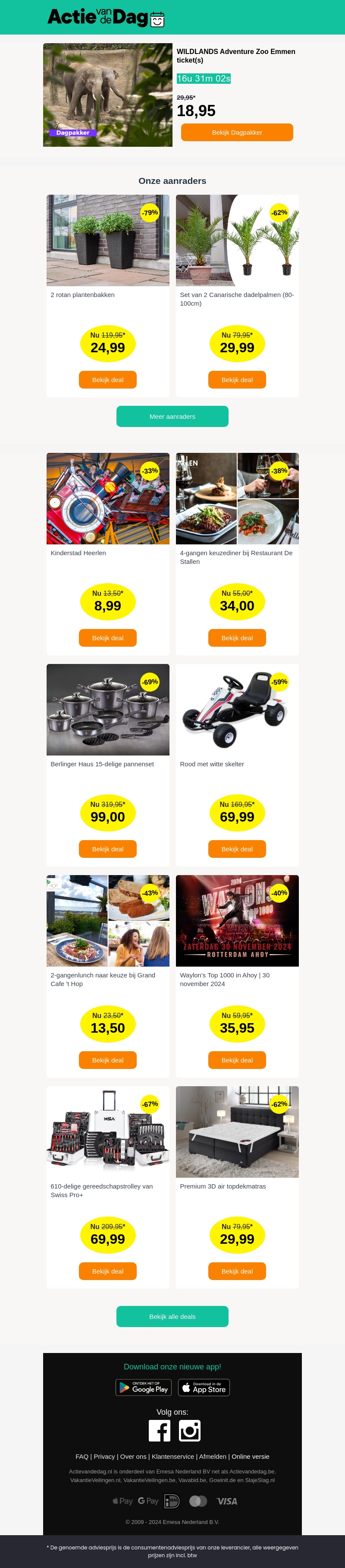Open Waylon's Top 1000 Ahoy image
The width and height of the screenshot is (345, 1568).
click(x=237, y=921)
